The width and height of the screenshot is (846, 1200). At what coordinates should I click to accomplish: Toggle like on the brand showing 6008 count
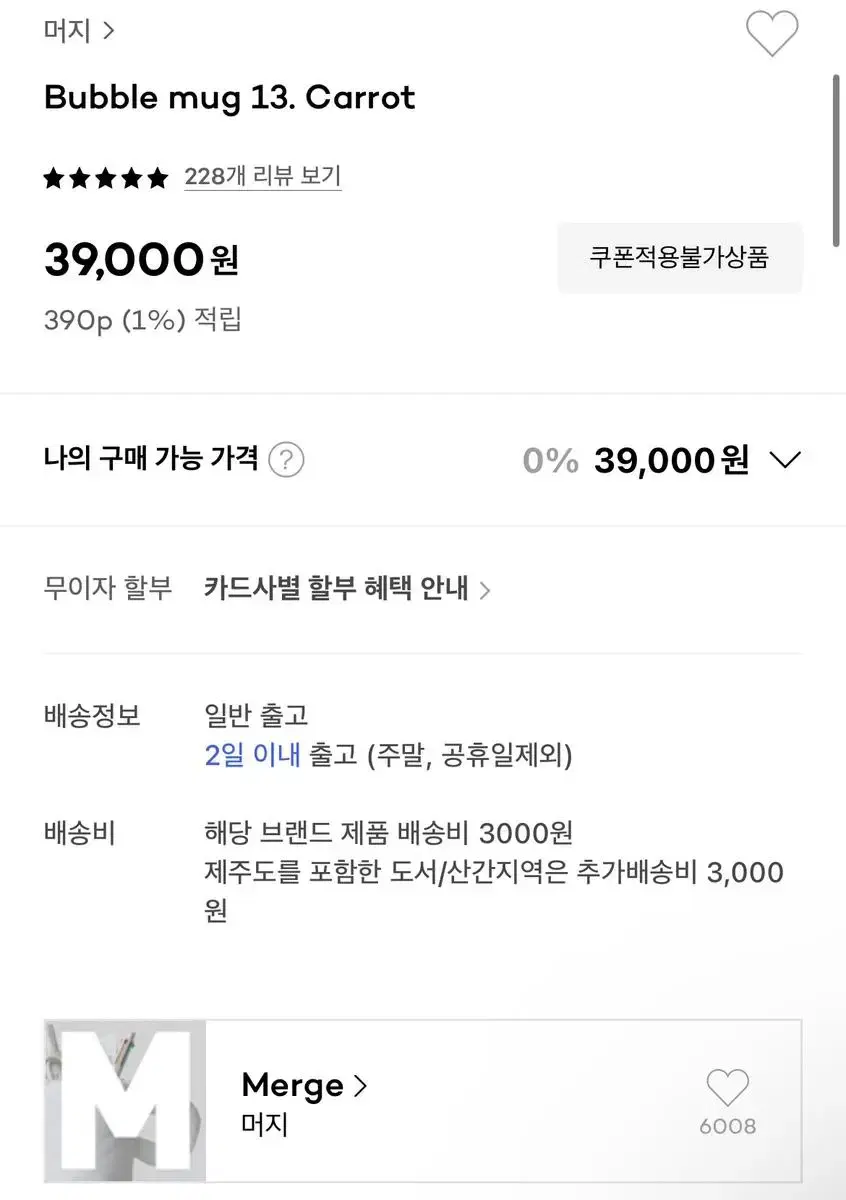[x=728, y=1088]
